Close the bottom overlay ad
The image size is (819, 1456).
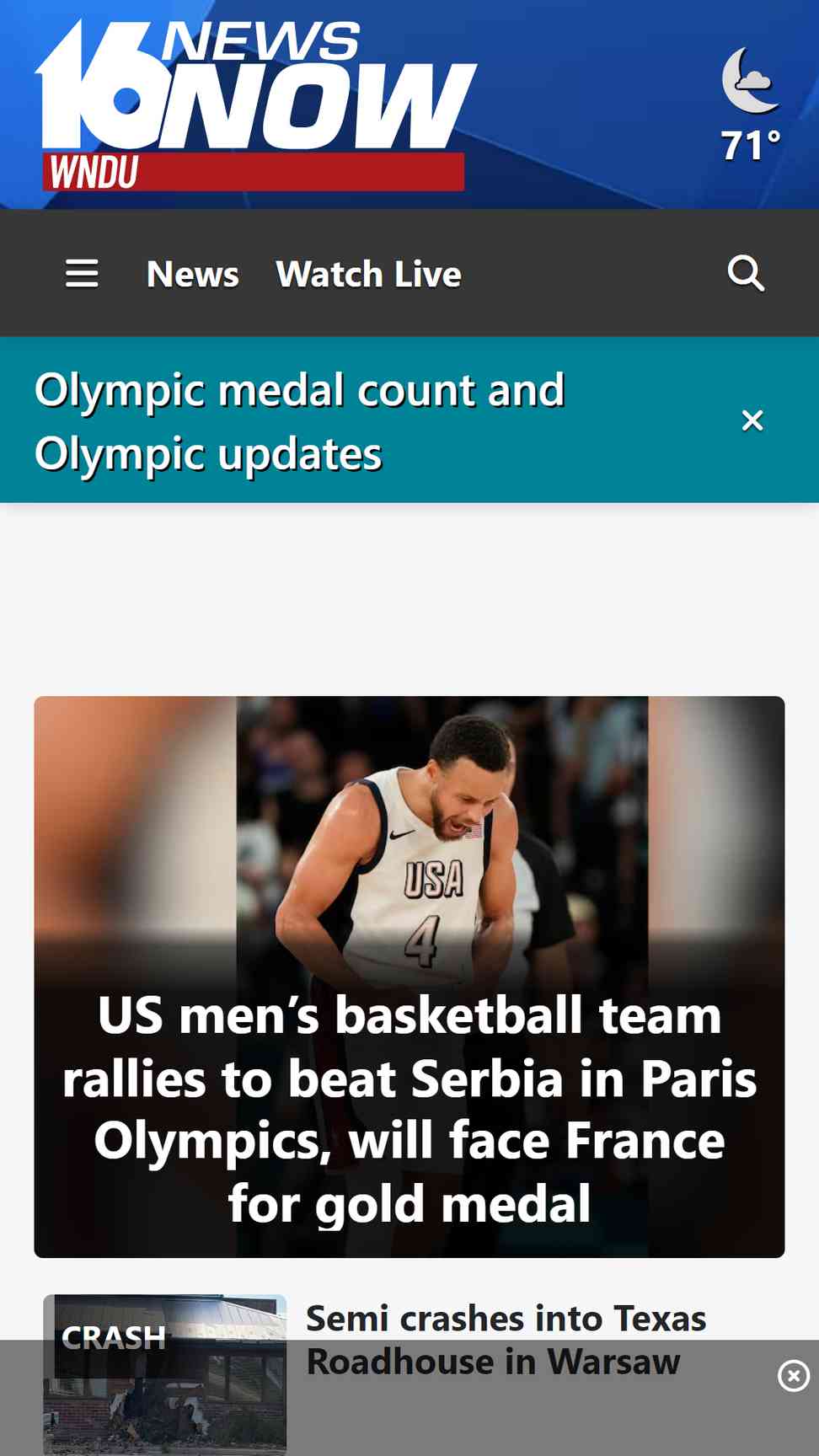793,1376
